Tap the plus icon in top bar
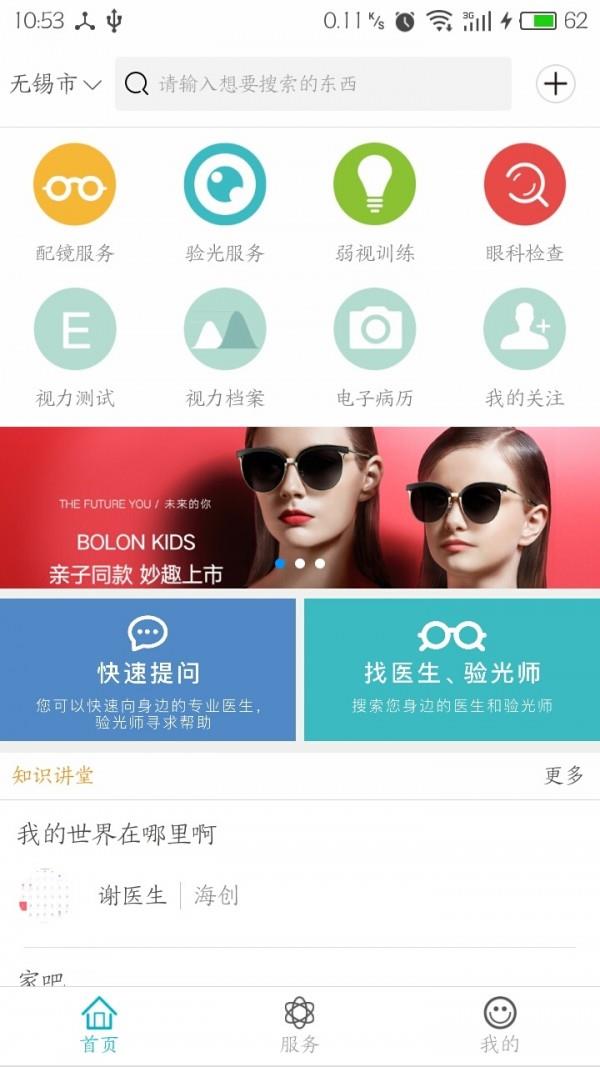 pyautogui.click(x=555, y=84)
